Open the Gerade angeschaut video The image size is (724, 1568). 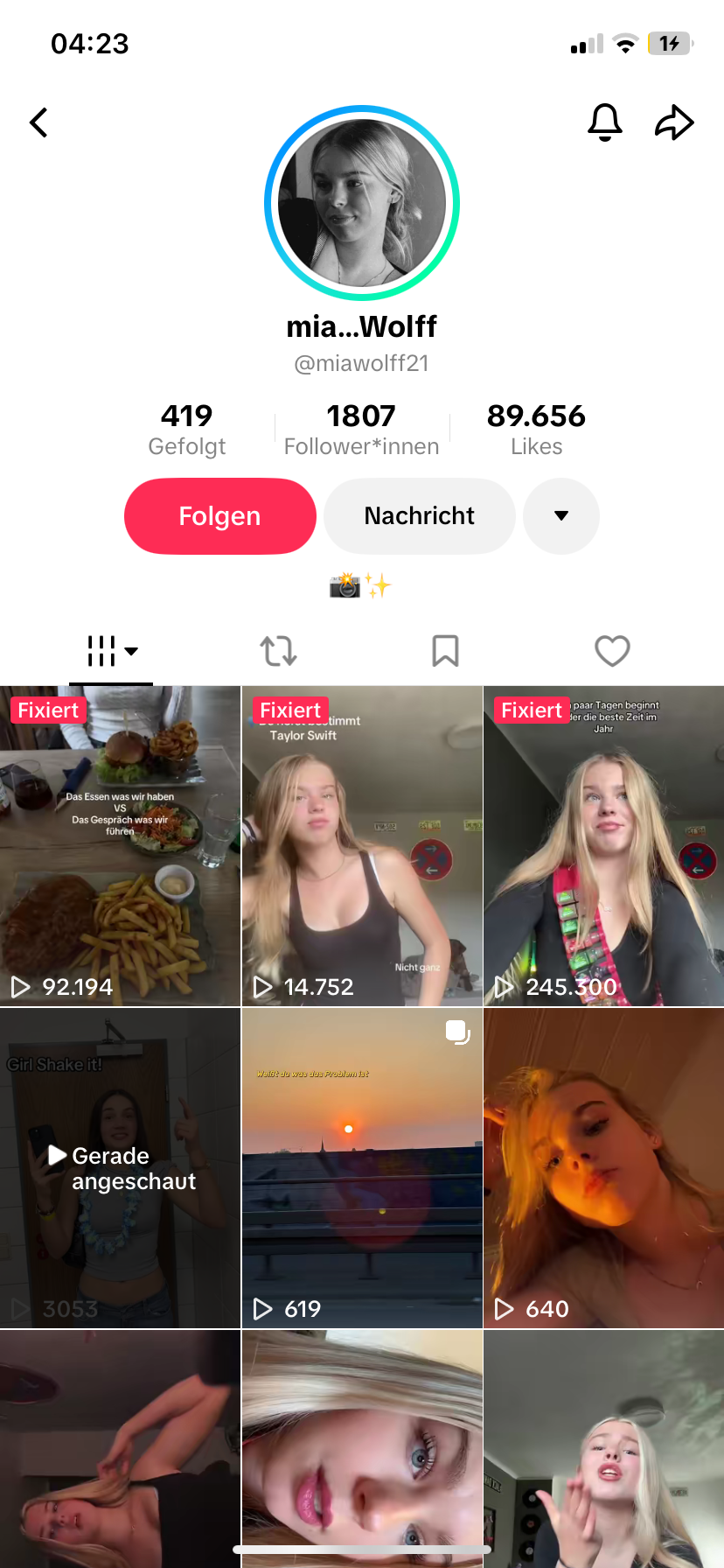tap(120, 1168)
